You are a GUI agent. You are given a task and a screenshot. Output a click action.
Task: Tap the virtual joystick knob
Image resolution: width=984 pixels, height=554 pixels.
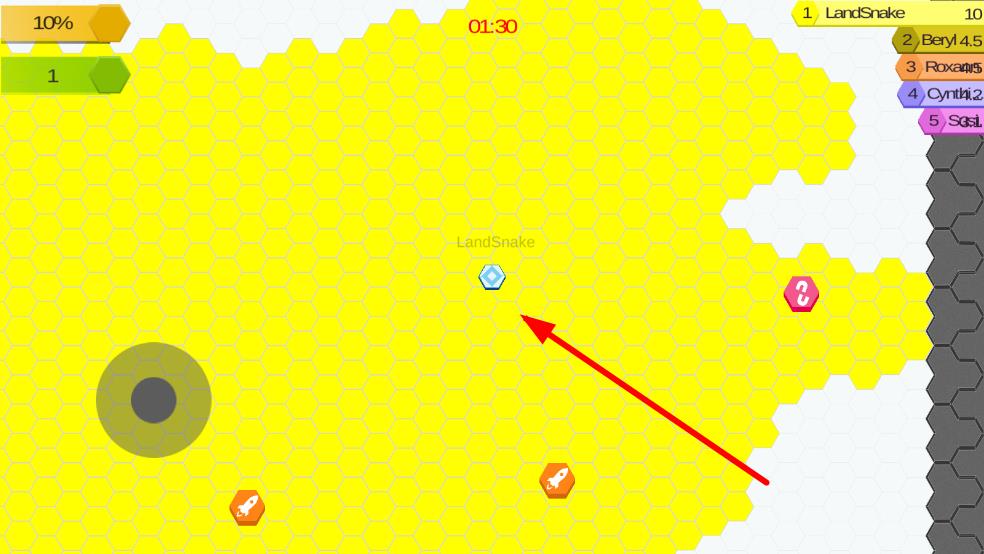coord(154,400)
